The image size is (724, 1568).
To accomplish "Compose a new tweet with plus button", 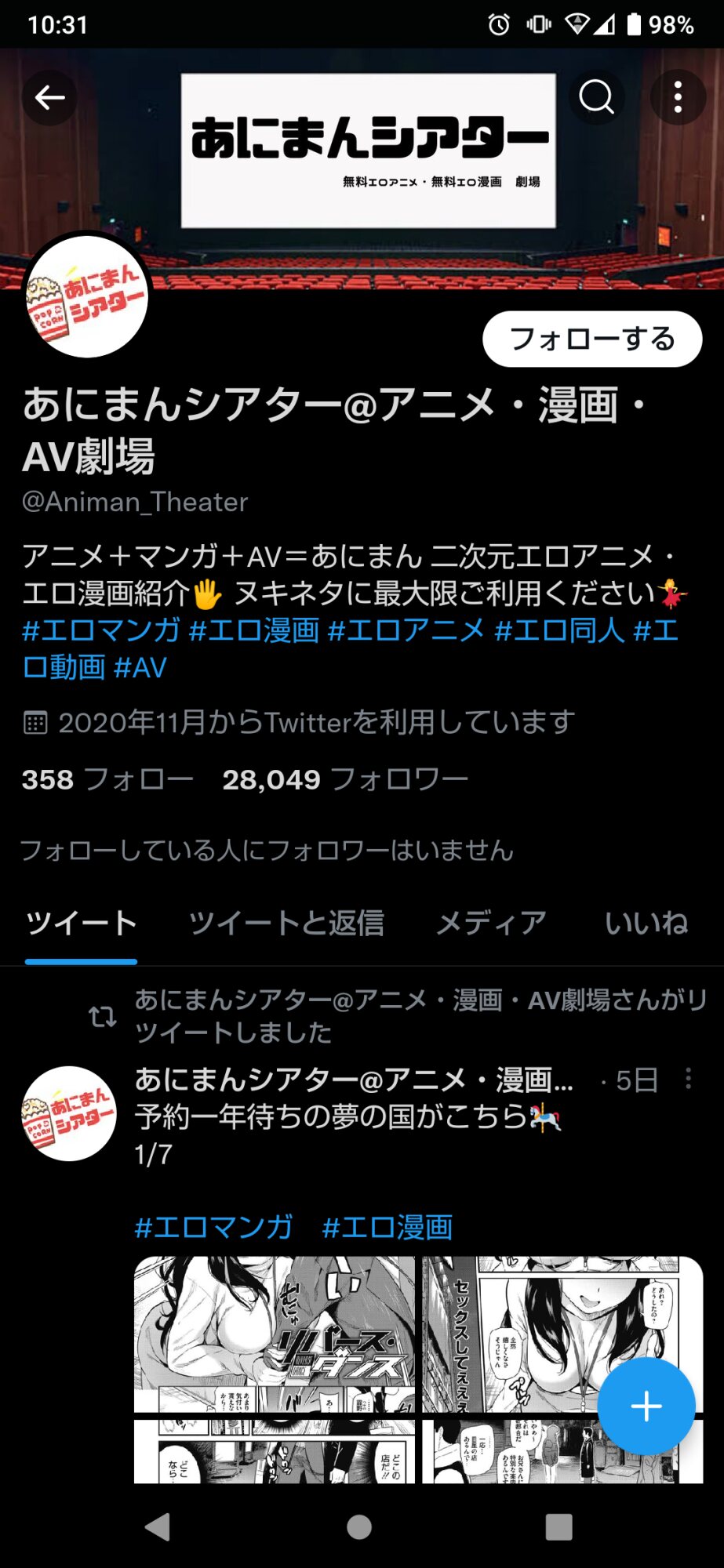I will (646, 1406).
